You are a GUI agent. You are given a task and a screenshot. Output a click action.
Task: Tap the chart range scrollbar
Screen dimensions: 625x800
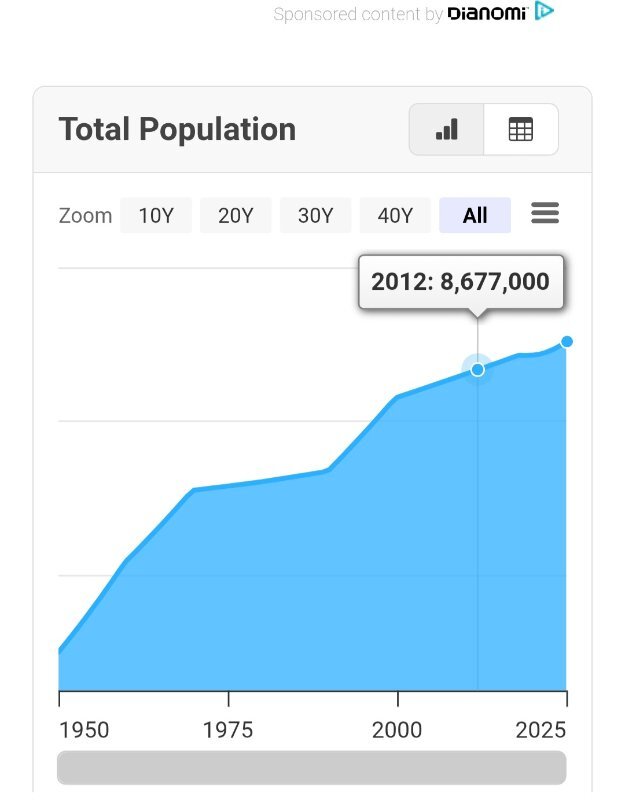(312, 767)
